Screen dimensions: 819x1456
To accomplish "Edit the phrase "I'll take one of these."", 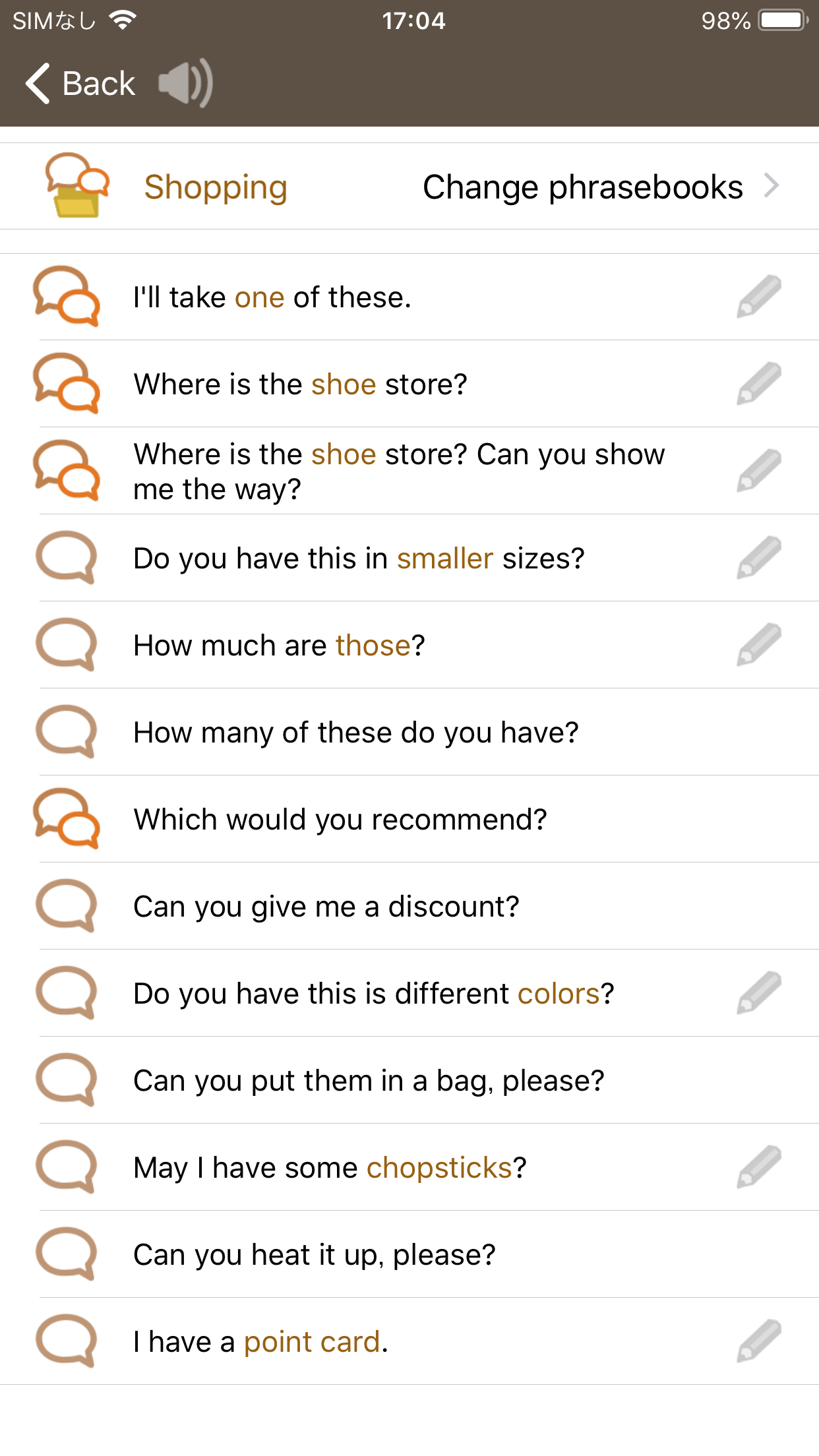I will coord(759,297).
